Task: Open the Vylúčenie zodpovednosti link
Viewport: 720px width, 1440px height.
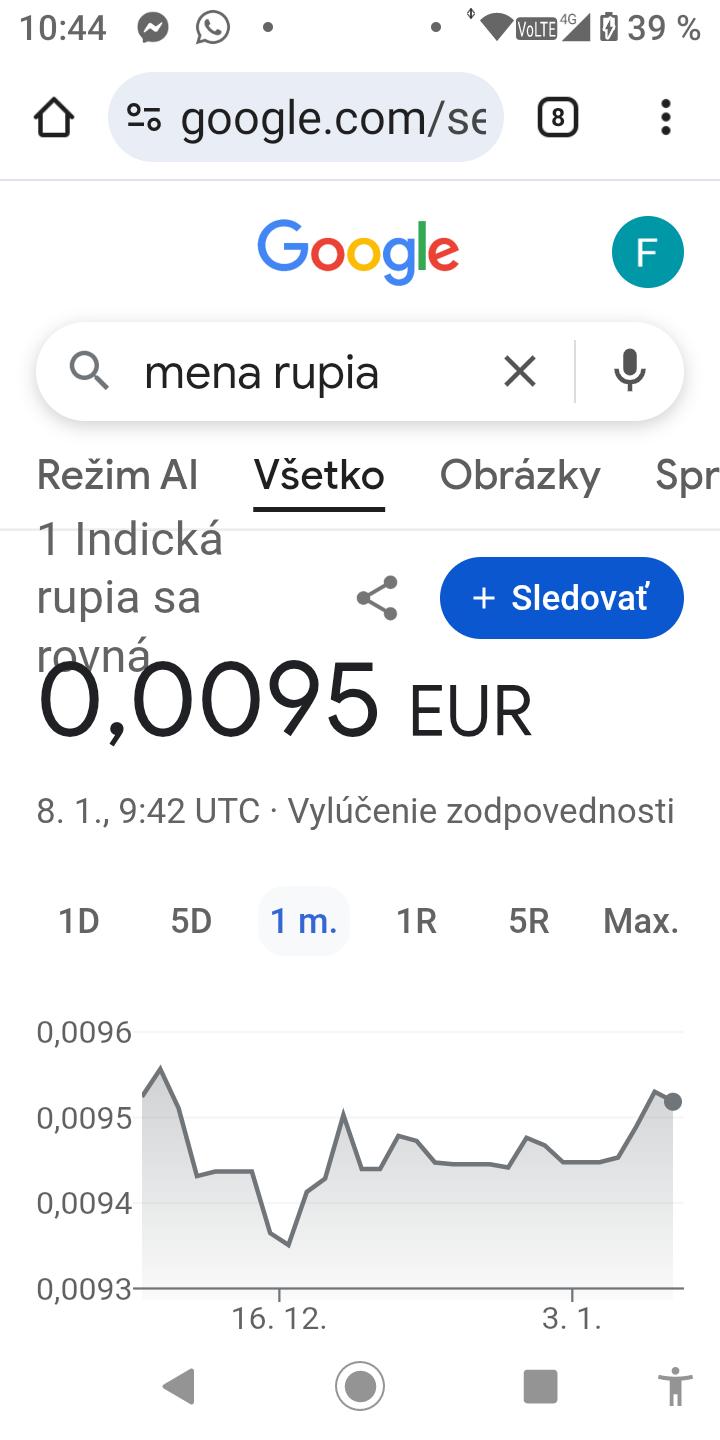Action: (480, 811)
